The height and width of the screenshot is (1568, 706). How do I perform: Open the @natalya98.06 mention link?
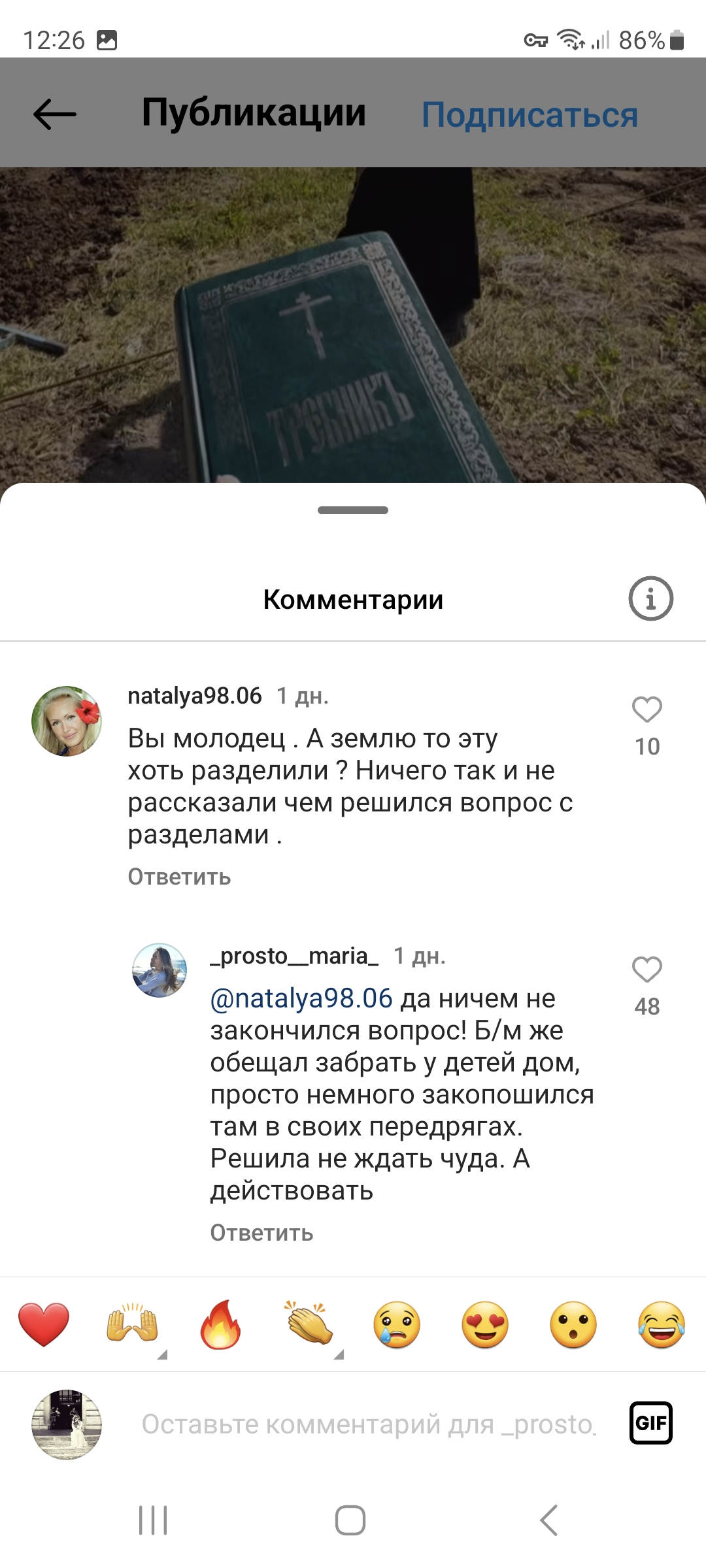[x=301, y=999]
